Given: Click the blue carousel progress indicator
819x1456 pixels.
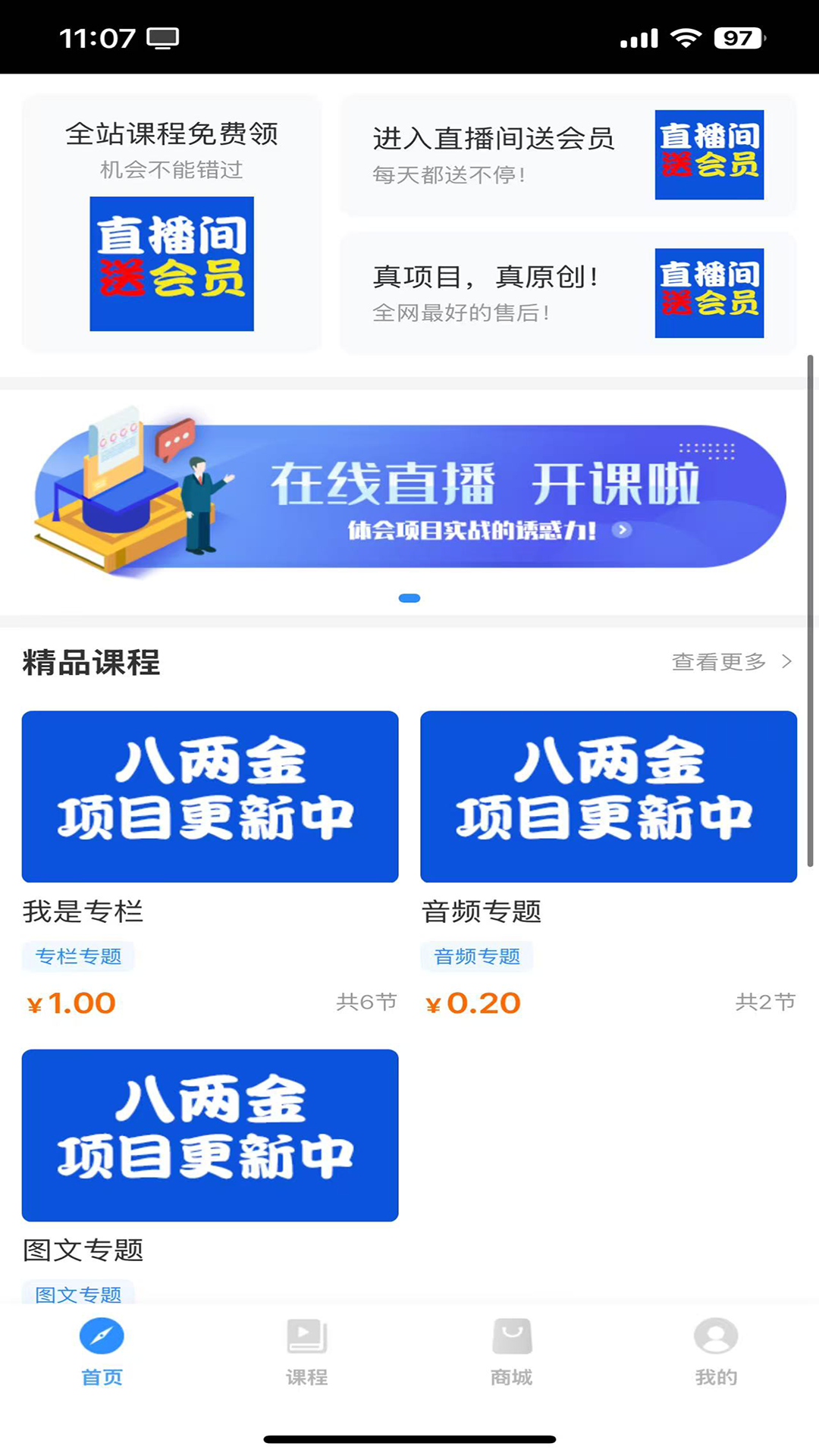Looking at the screenshot, I should [409, 598].
